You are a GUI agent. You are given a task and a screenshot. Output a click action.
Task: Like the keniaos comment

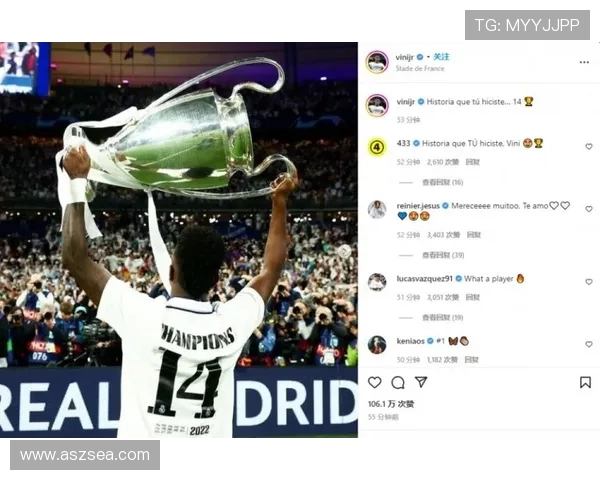(x=588, y=344)
